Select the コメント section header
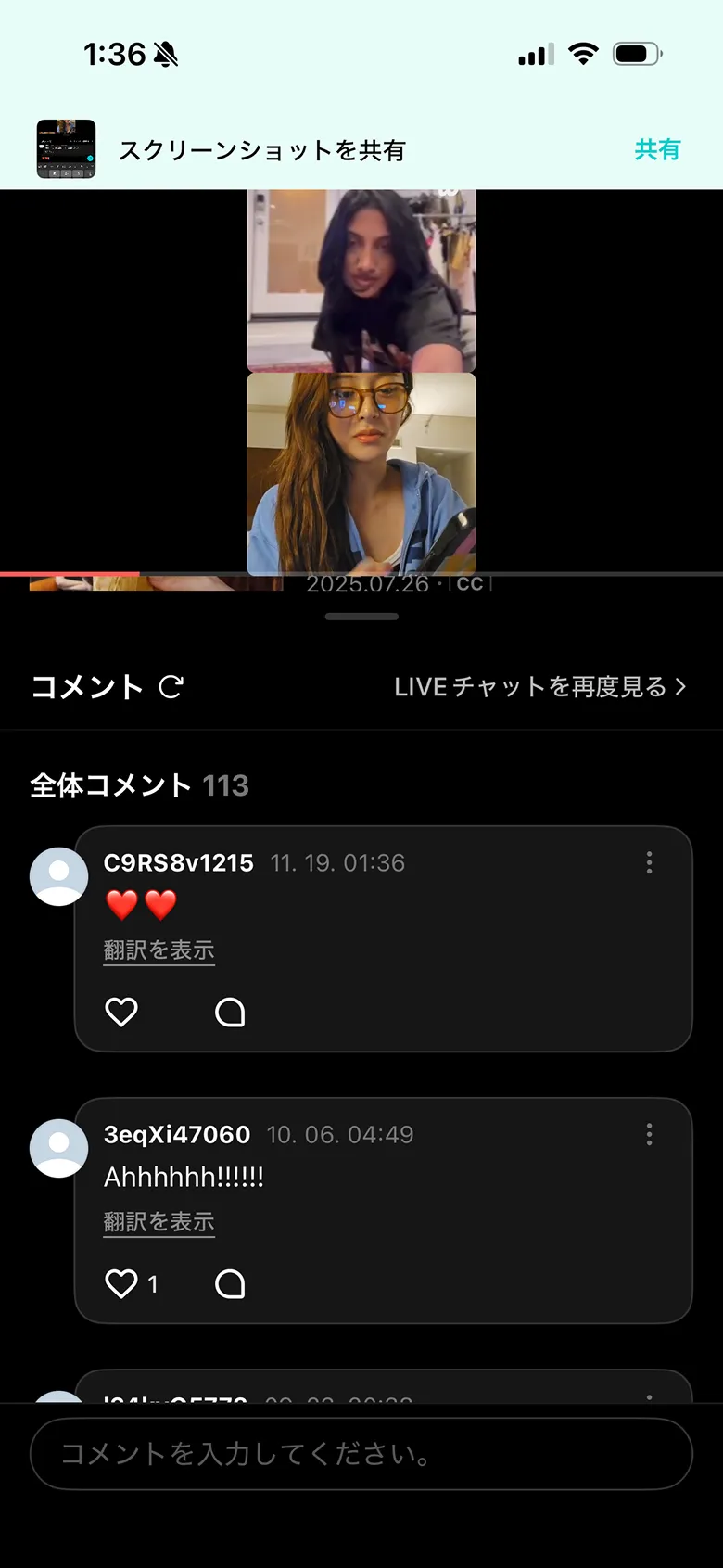 (88, 688)
